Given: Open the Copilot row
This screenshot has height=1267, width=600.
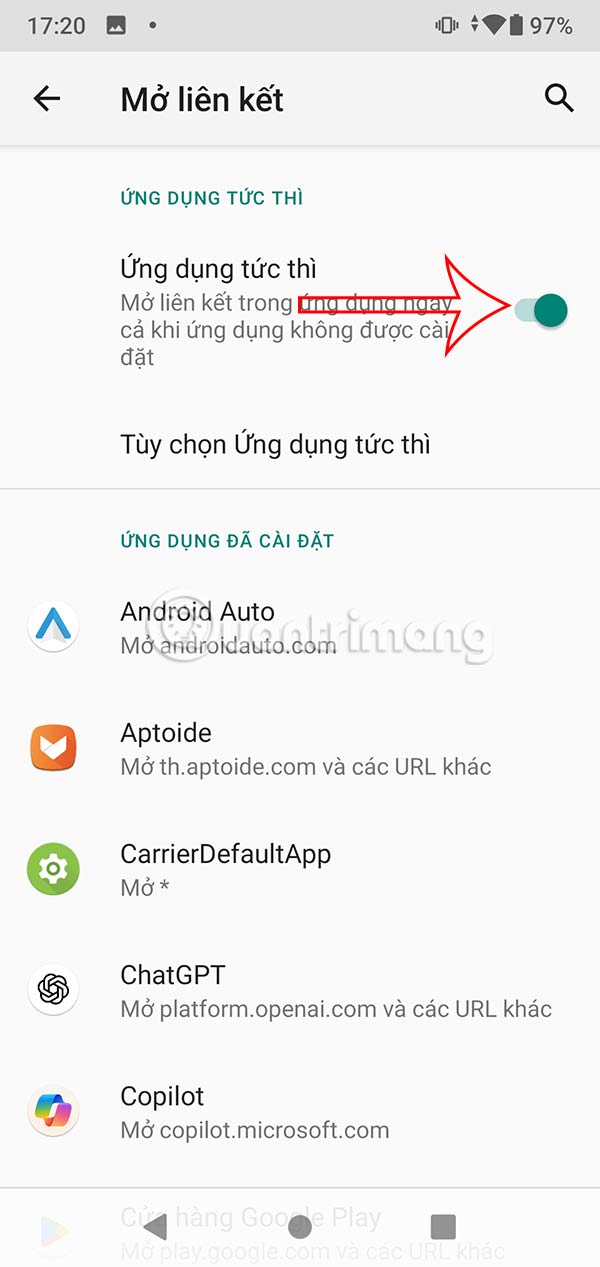Looking at the screenshot, I should [300, 1112].
